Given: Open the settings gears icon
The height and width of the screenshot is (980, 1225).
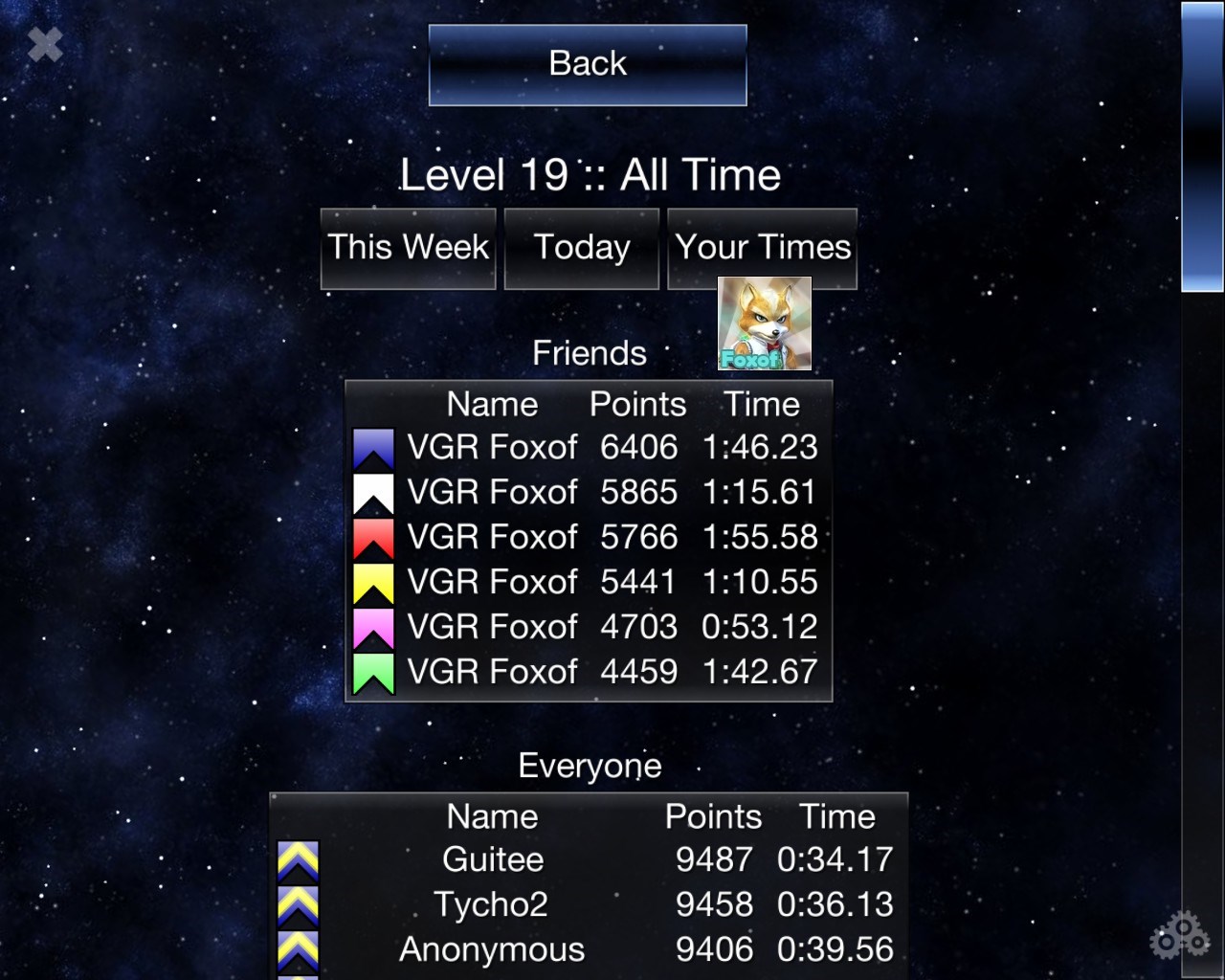Looking at the screenshot, I should (x=1179, y=935).
